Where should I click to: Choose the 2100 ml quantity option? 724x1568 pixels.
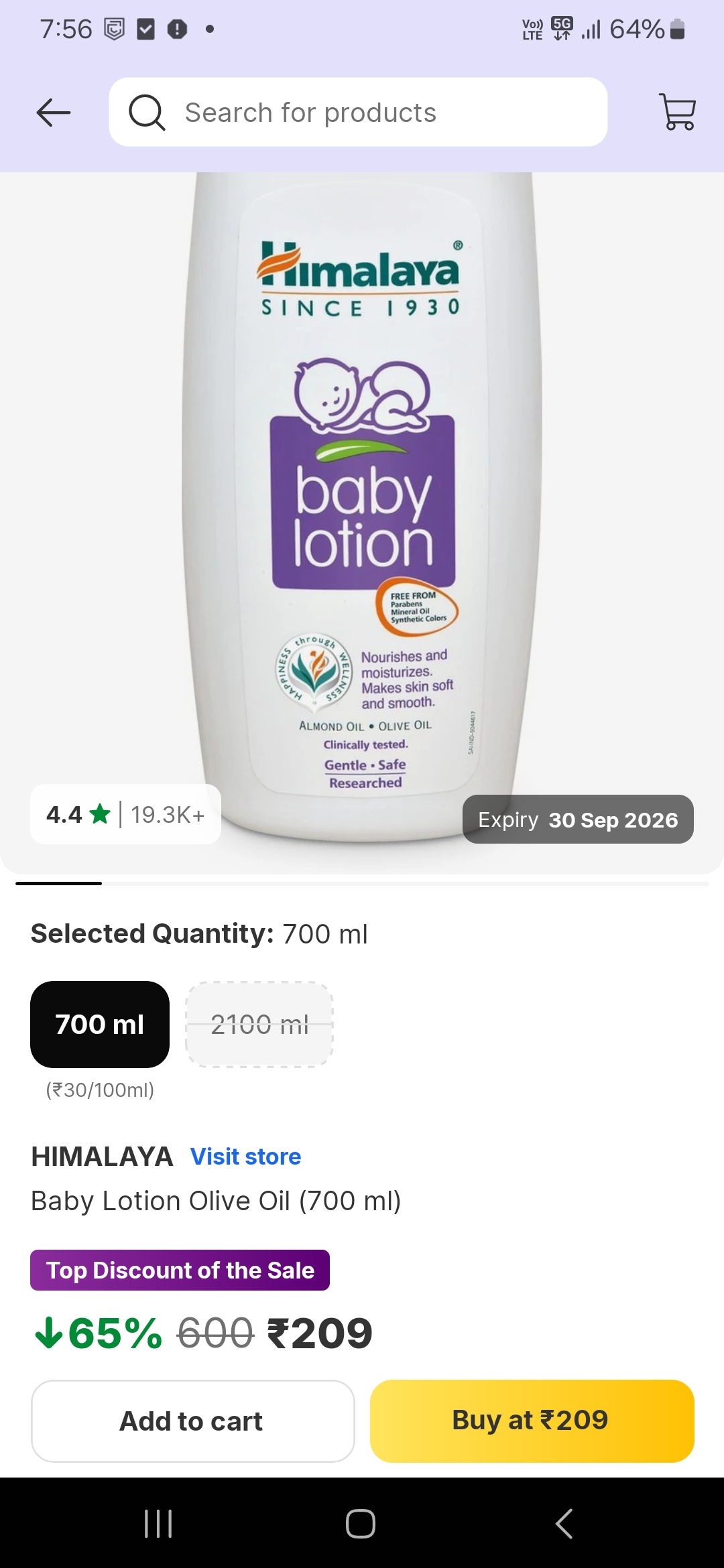[259, 1024]
